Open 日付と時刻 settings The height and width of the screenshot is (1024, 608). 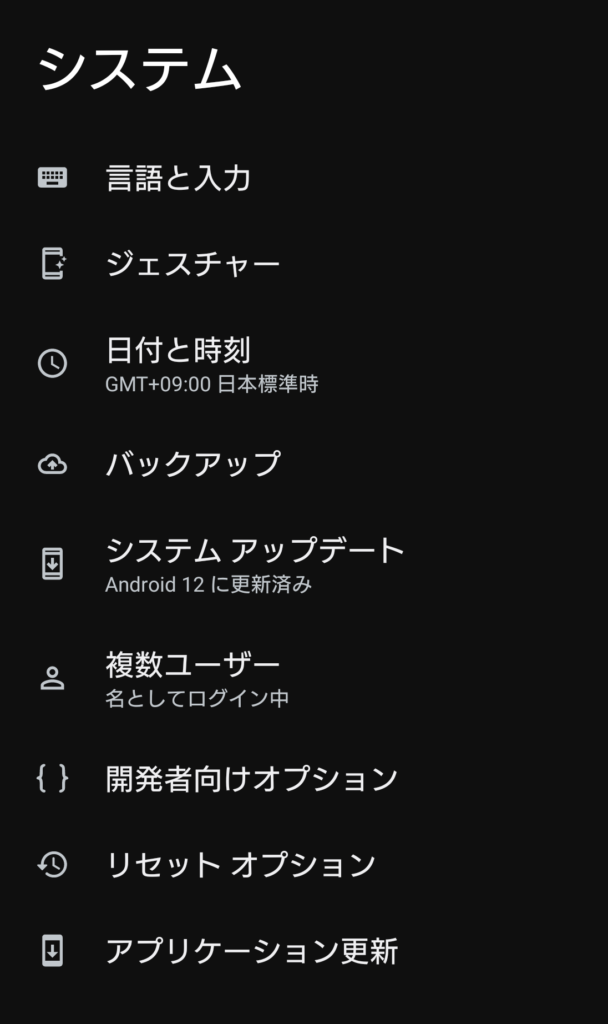pyautogui.click(x=304, y=364)
